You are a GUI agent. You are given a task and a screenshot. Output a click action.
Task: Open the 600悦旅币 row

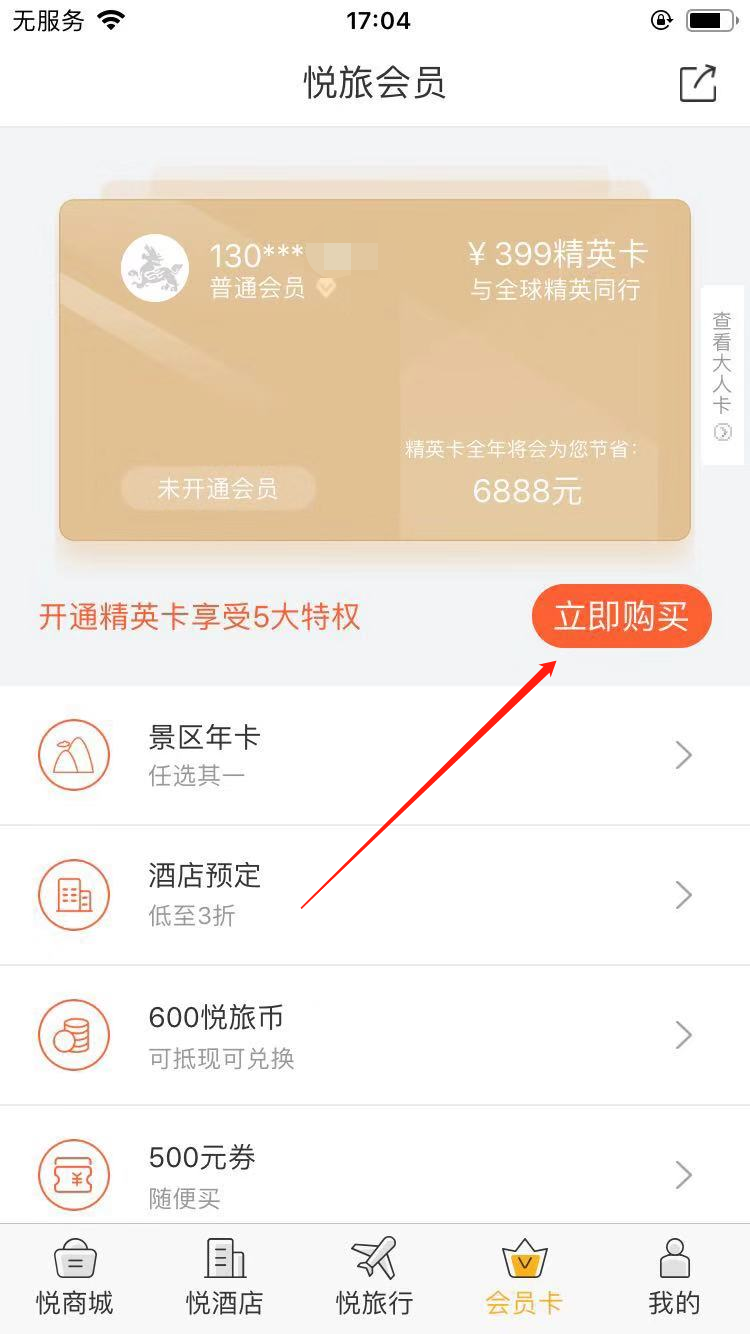point(375,1035)
